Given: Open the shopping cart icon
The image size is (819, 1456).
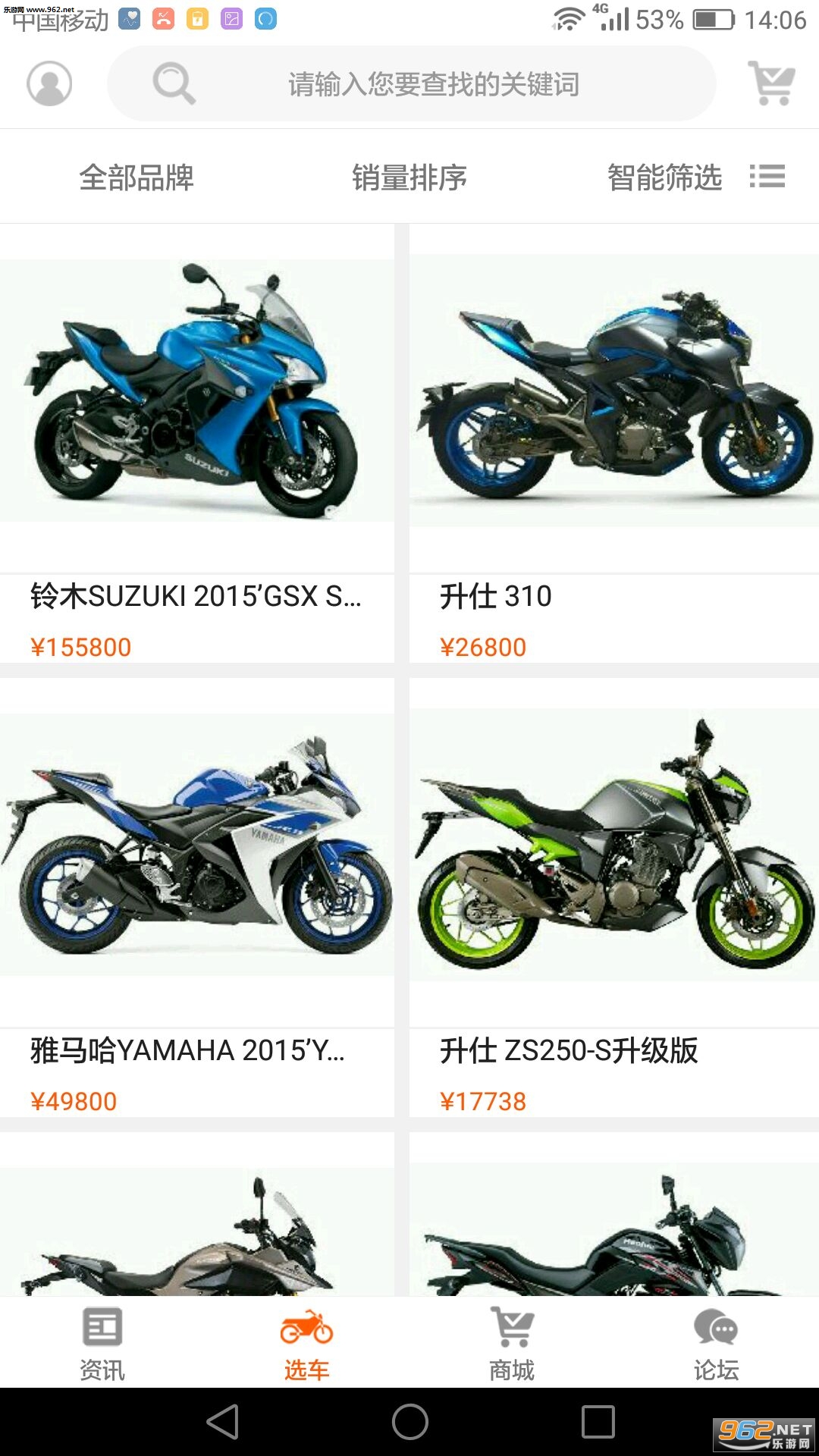Looking at the screenshot, I should [x=771, y=83].
